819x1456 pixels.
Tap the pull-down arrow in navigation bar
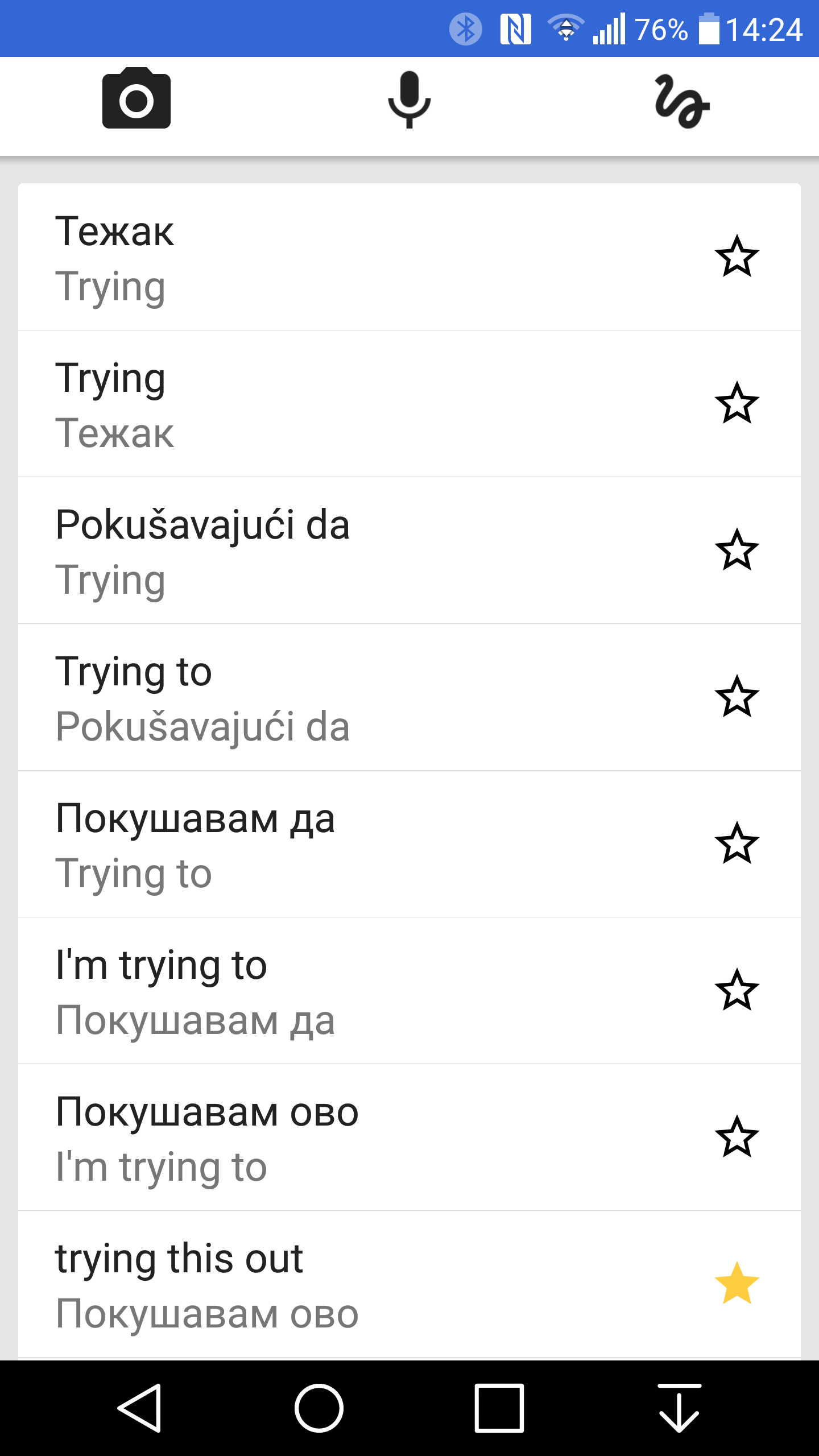[679, 1406]
